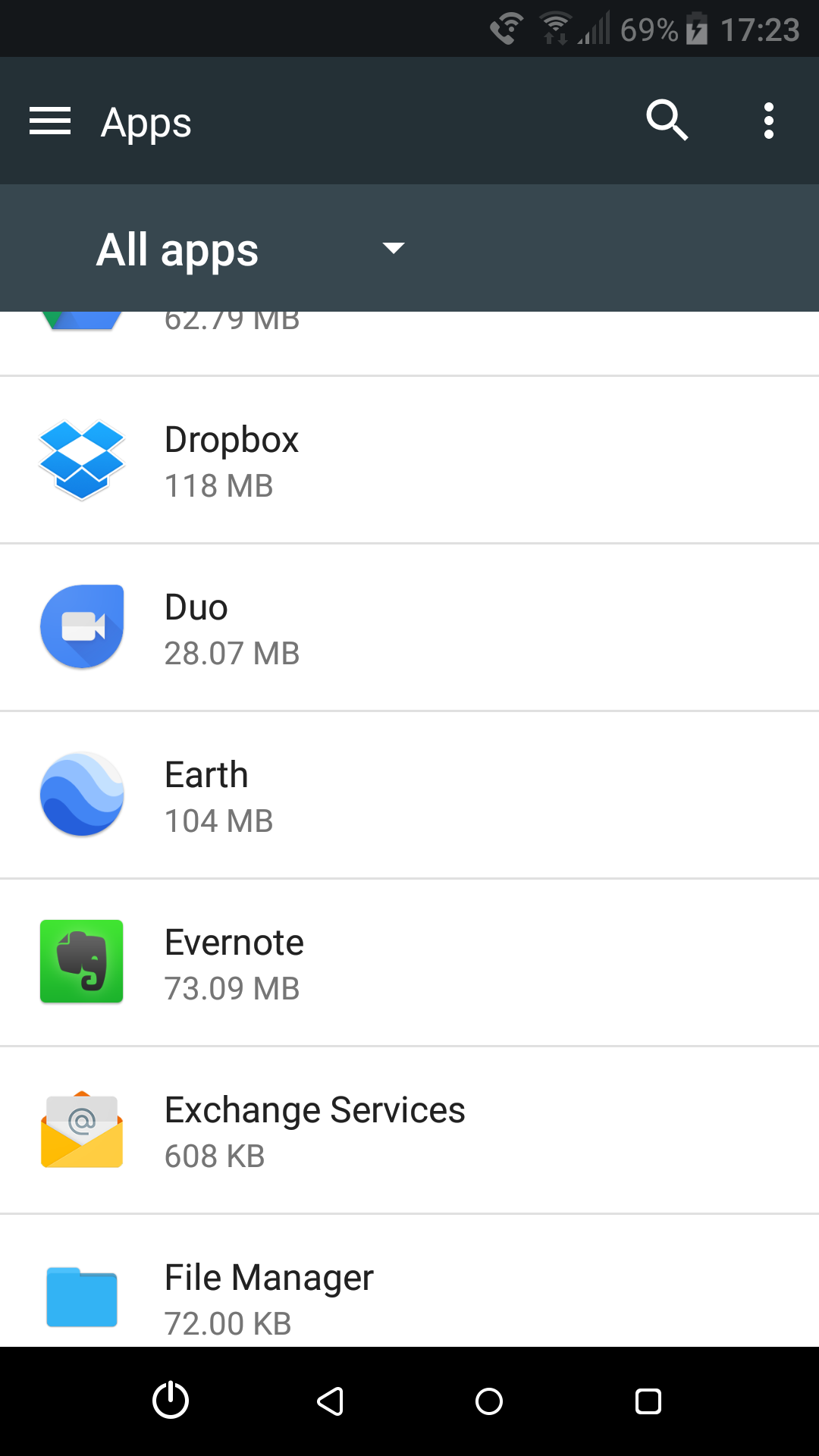The height and width of the screenshot is (1456, 819).
Task: Tap the File Manager row
Action: pyautogui.click(x=409, y=1281)
